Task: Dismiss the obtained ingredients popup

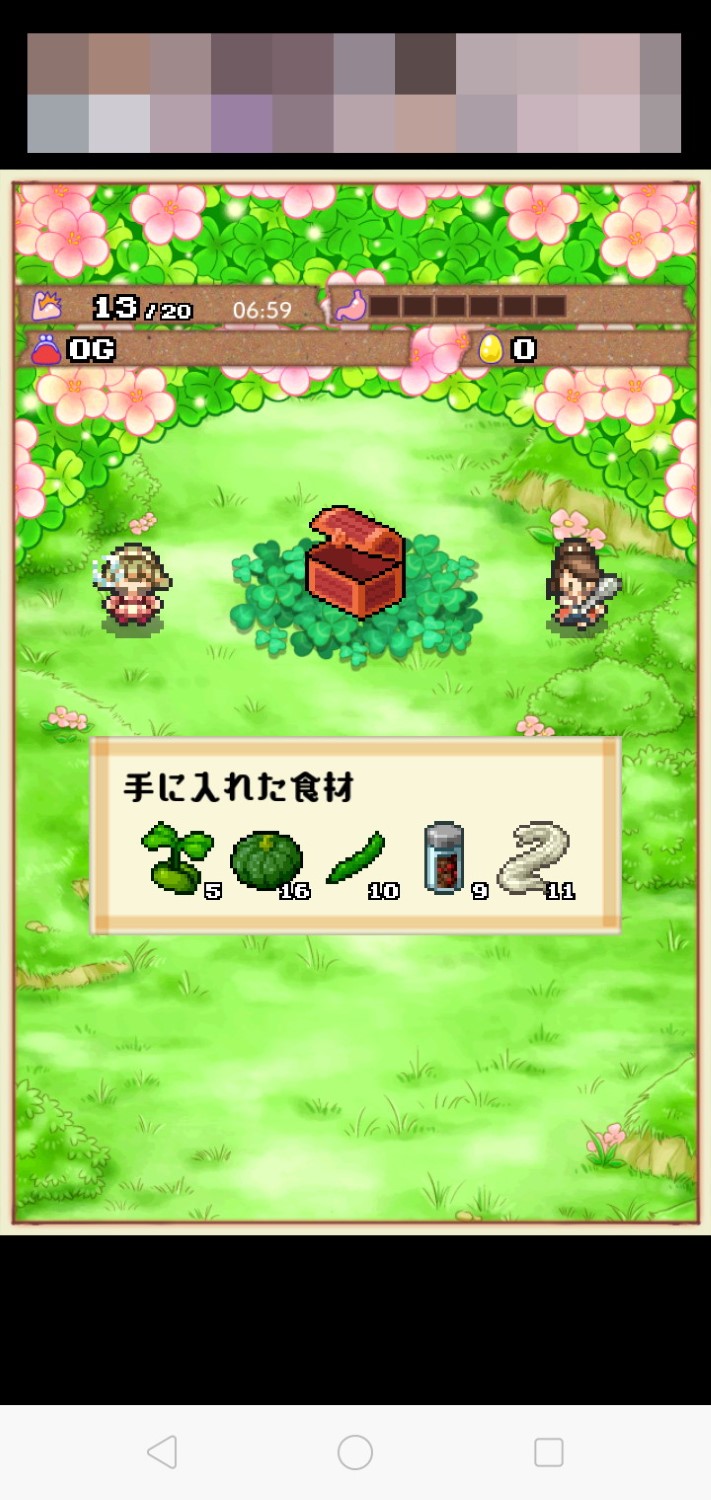Action: (355, 835)
